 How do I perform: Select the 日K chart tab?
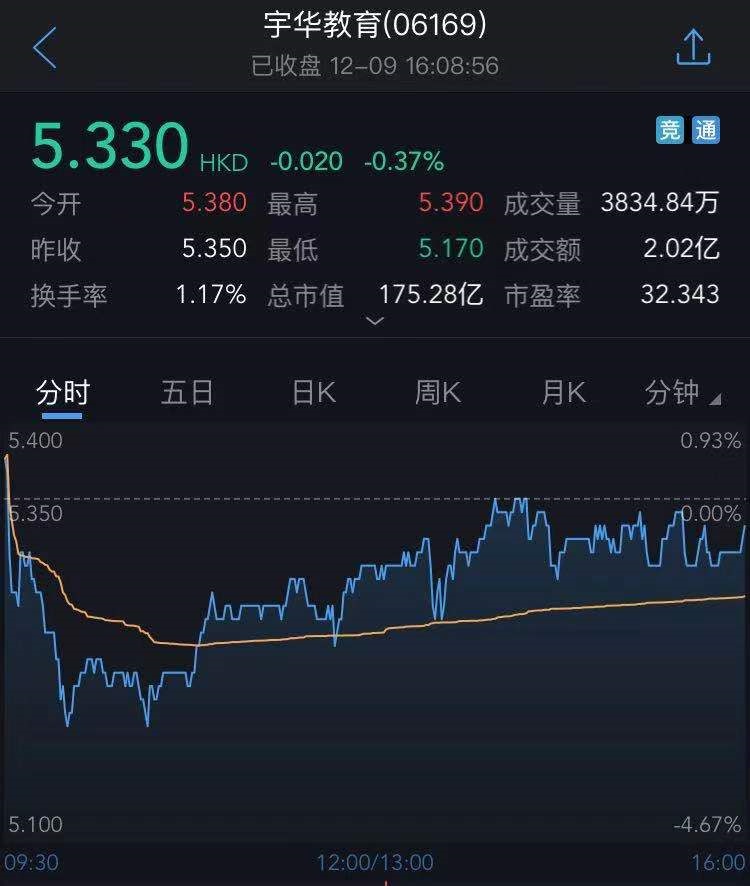313,393
